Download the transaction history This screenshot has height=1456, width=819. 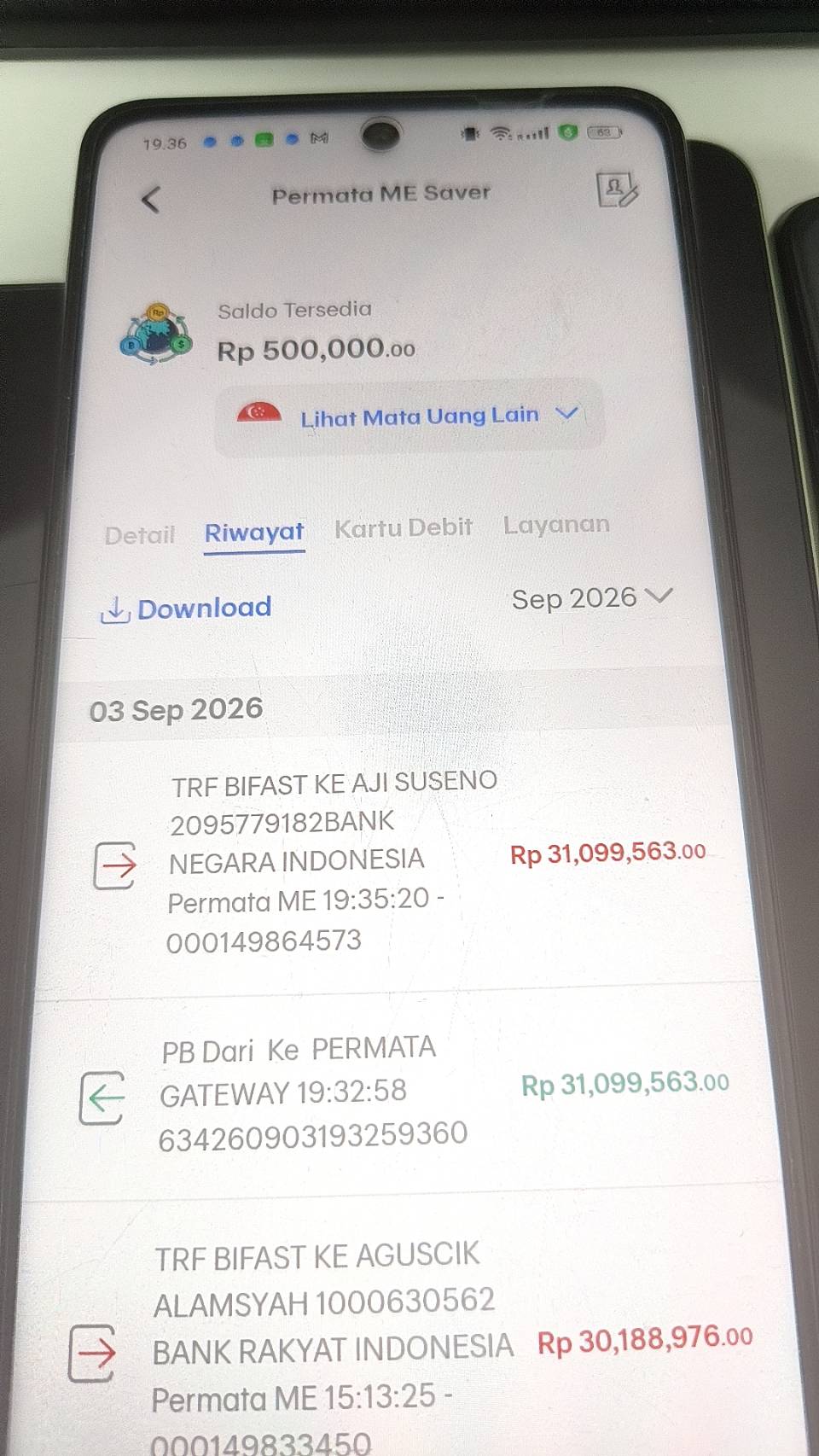[x=186, y=609]
